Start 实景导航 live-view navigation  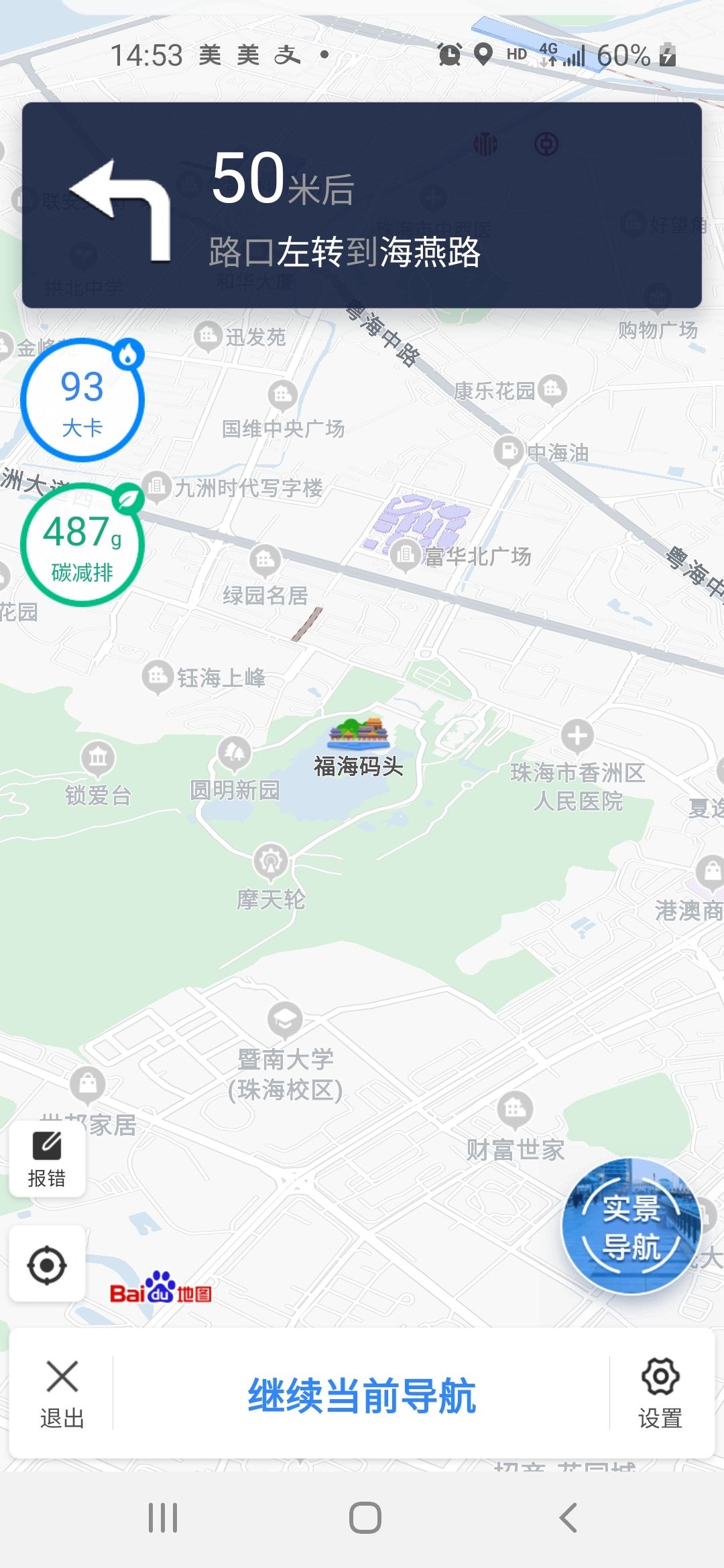pyautogui.click(x=630, y=1226)
